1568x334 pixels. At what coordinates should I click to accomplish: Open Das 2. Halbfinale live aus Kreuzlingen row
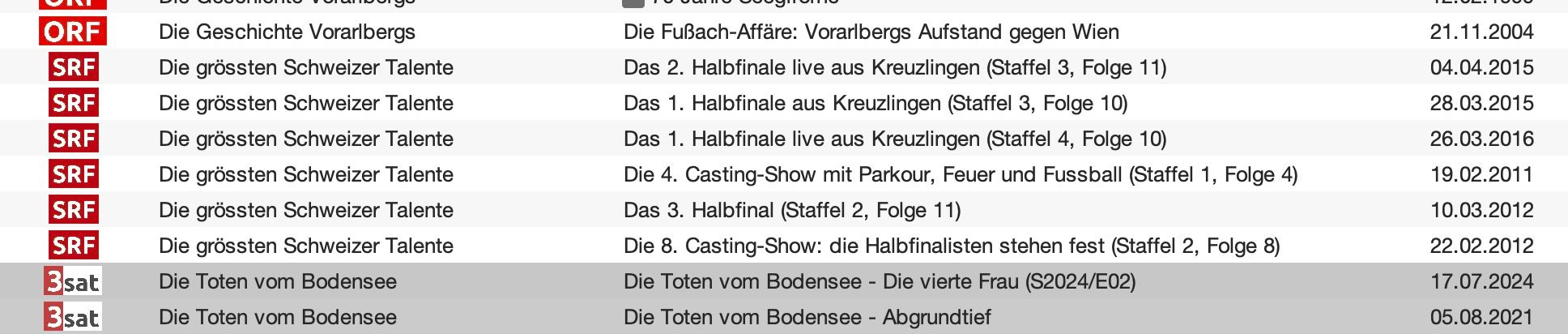894,67
